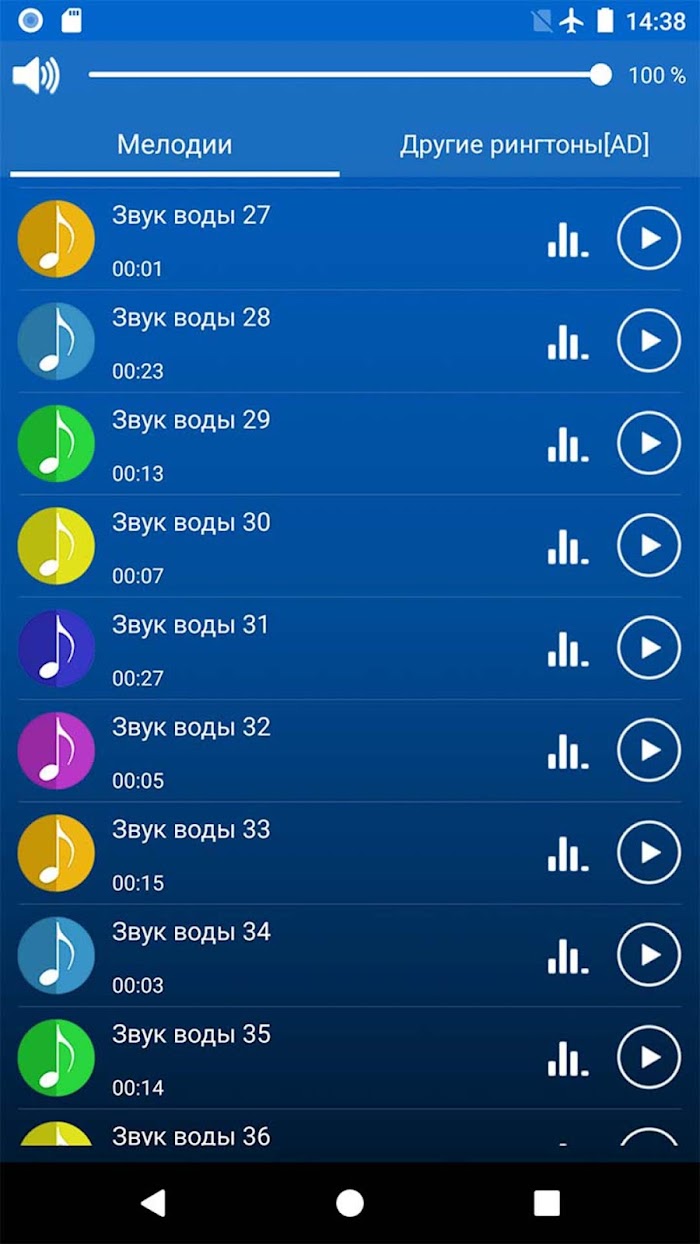The height and width of the screenshot is (1244, 700).
Task: Select the Мелодии tab
Action: point(175,144)
